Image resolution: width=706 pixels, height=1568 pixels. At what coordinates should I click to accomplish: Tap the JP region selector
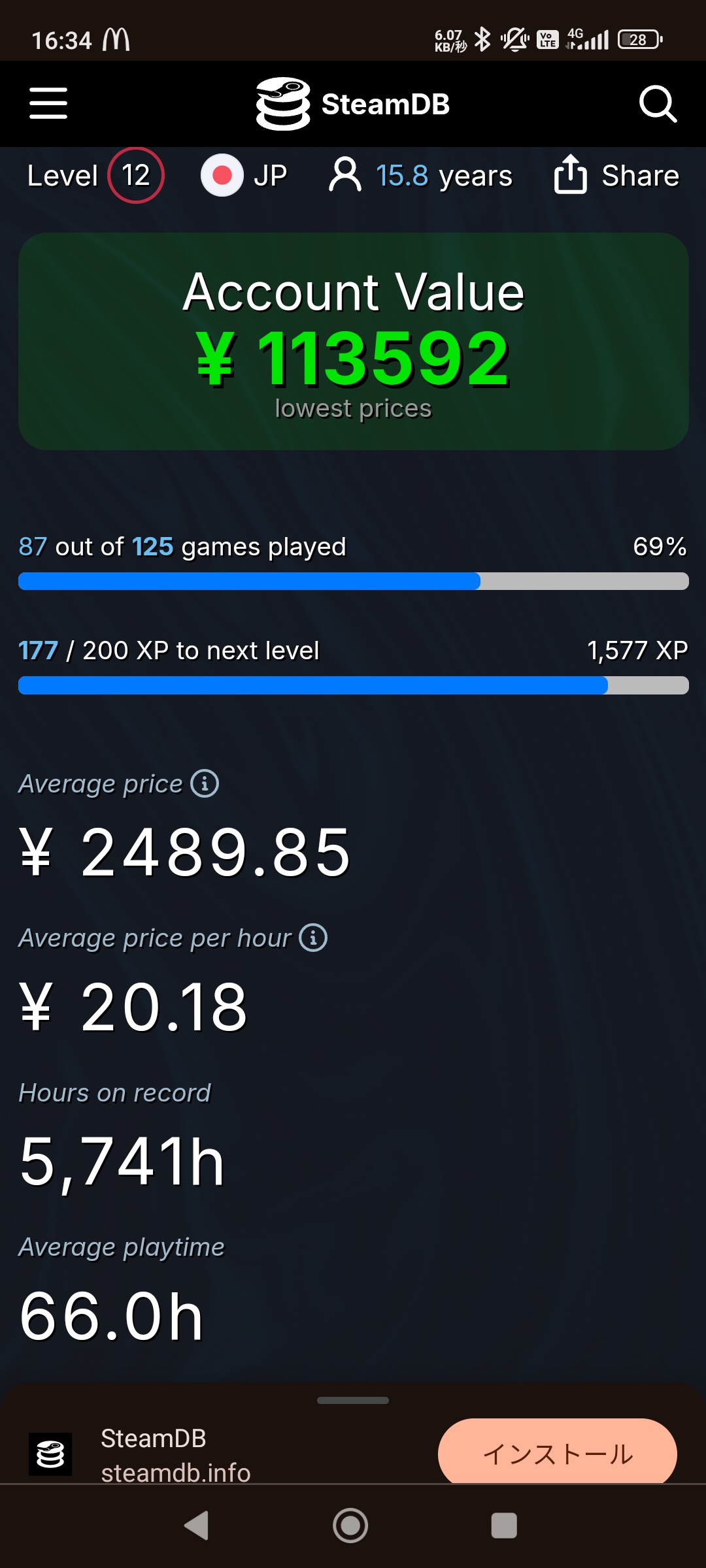244,175
